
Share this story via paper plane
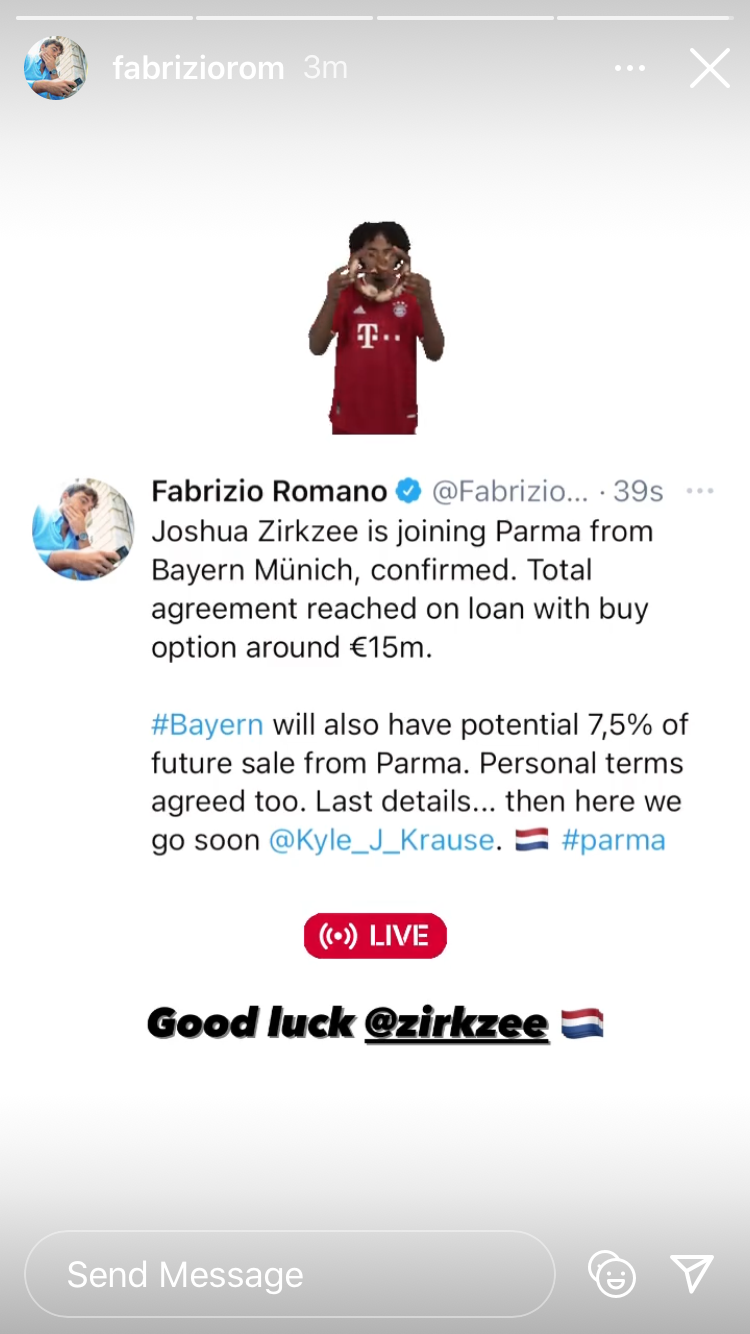pos(692,1273)
